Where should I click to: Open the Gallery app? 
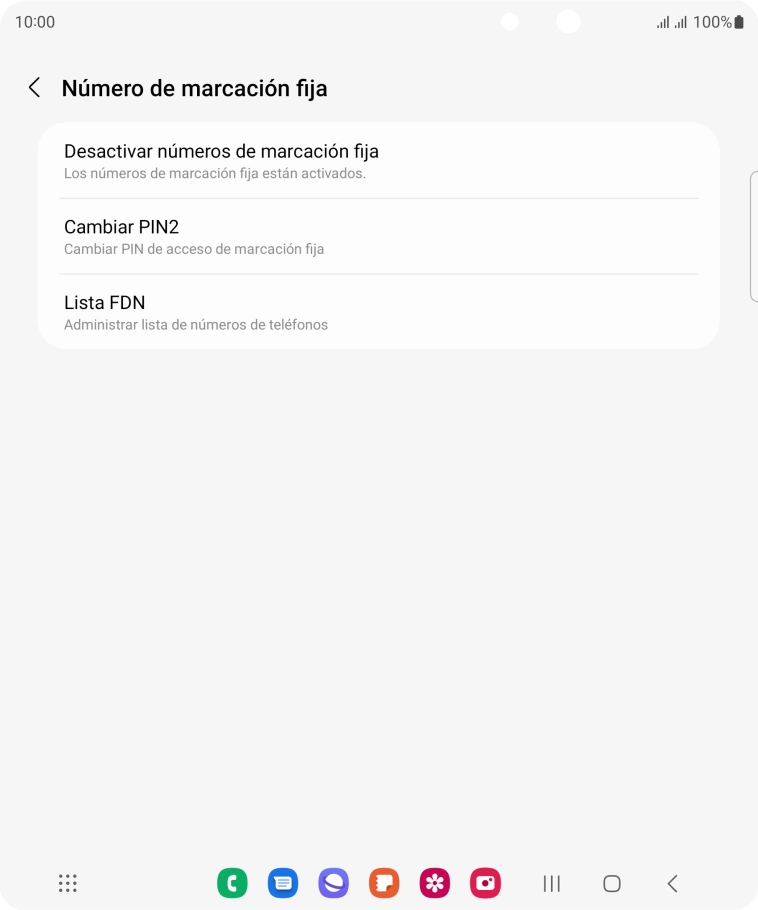435,883
